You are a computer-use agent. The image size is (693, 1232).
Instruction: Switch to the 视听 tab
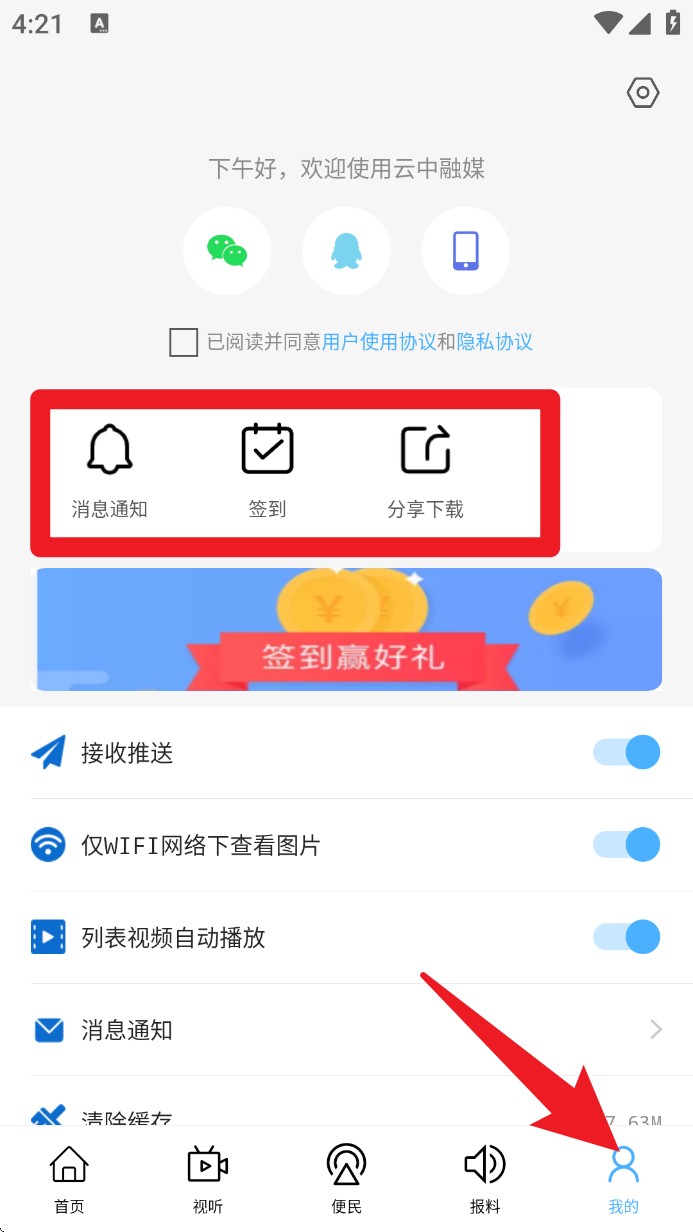pyautogui.click(x=208, y=1178)
